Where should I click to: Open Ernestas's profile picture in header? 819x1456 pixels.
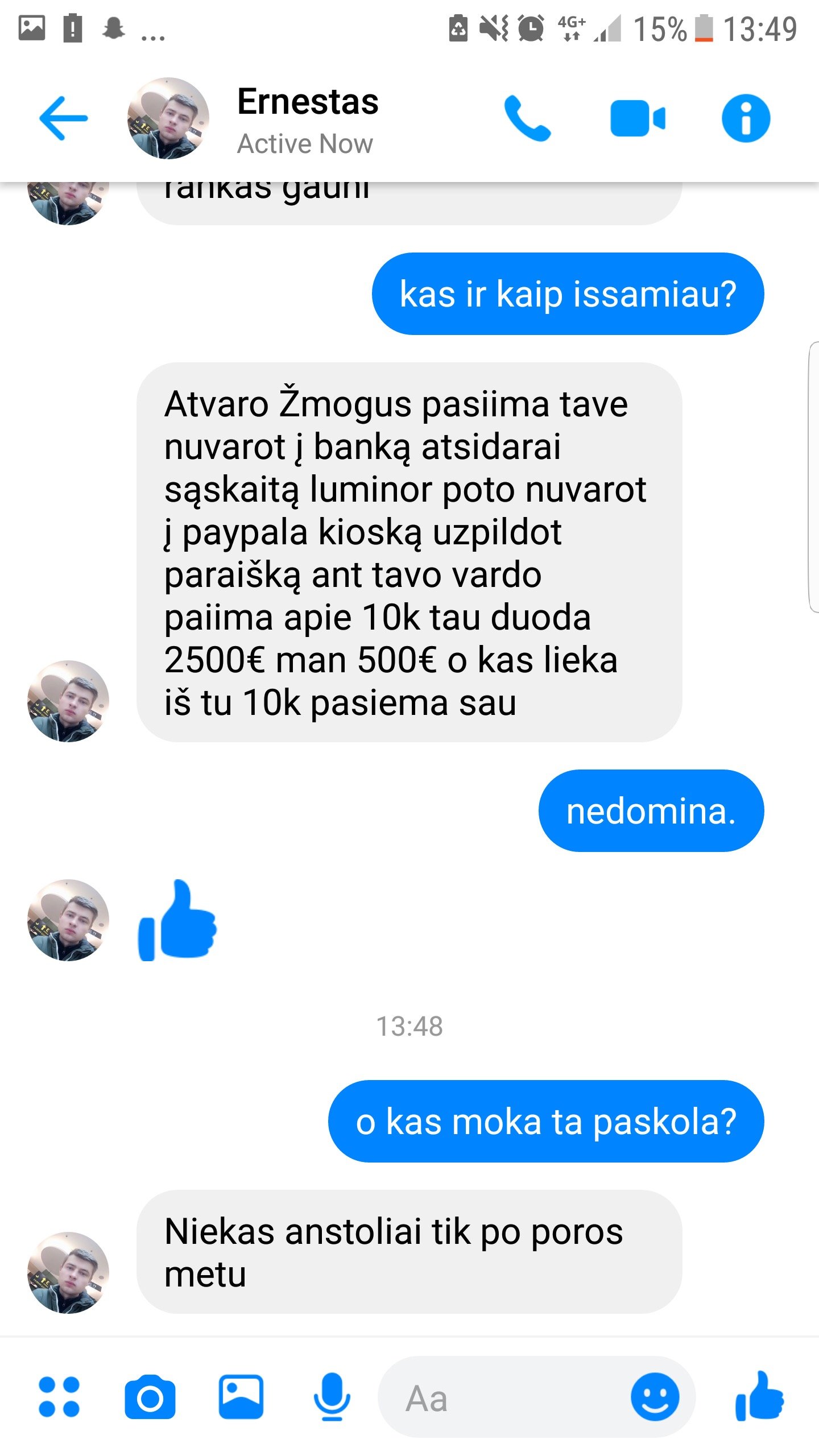[168, 118]
